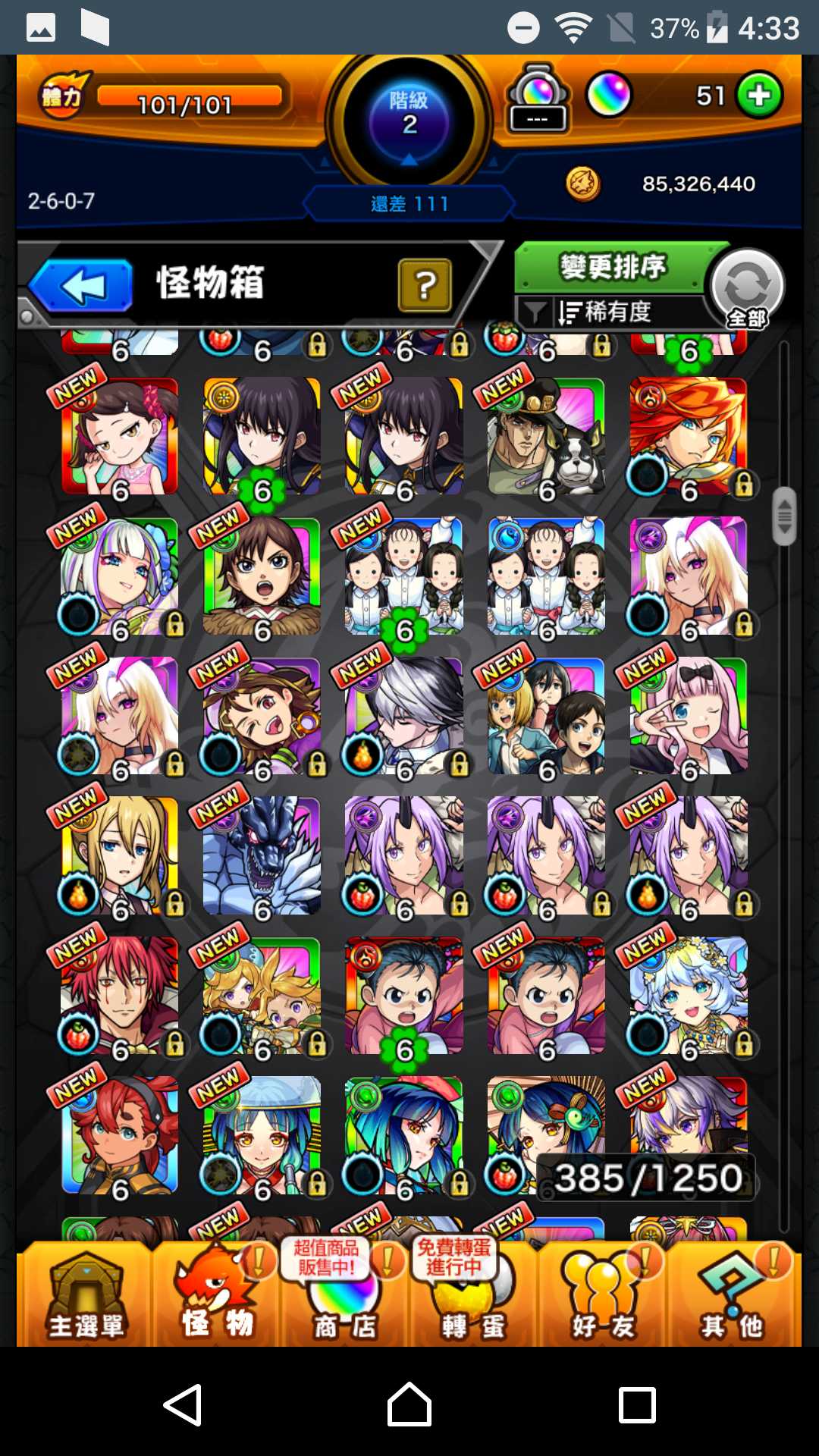The image size is (819, 1456).
Task: Select the pink-haired peace sign girl monster
Action: click(x=688, y=716)
